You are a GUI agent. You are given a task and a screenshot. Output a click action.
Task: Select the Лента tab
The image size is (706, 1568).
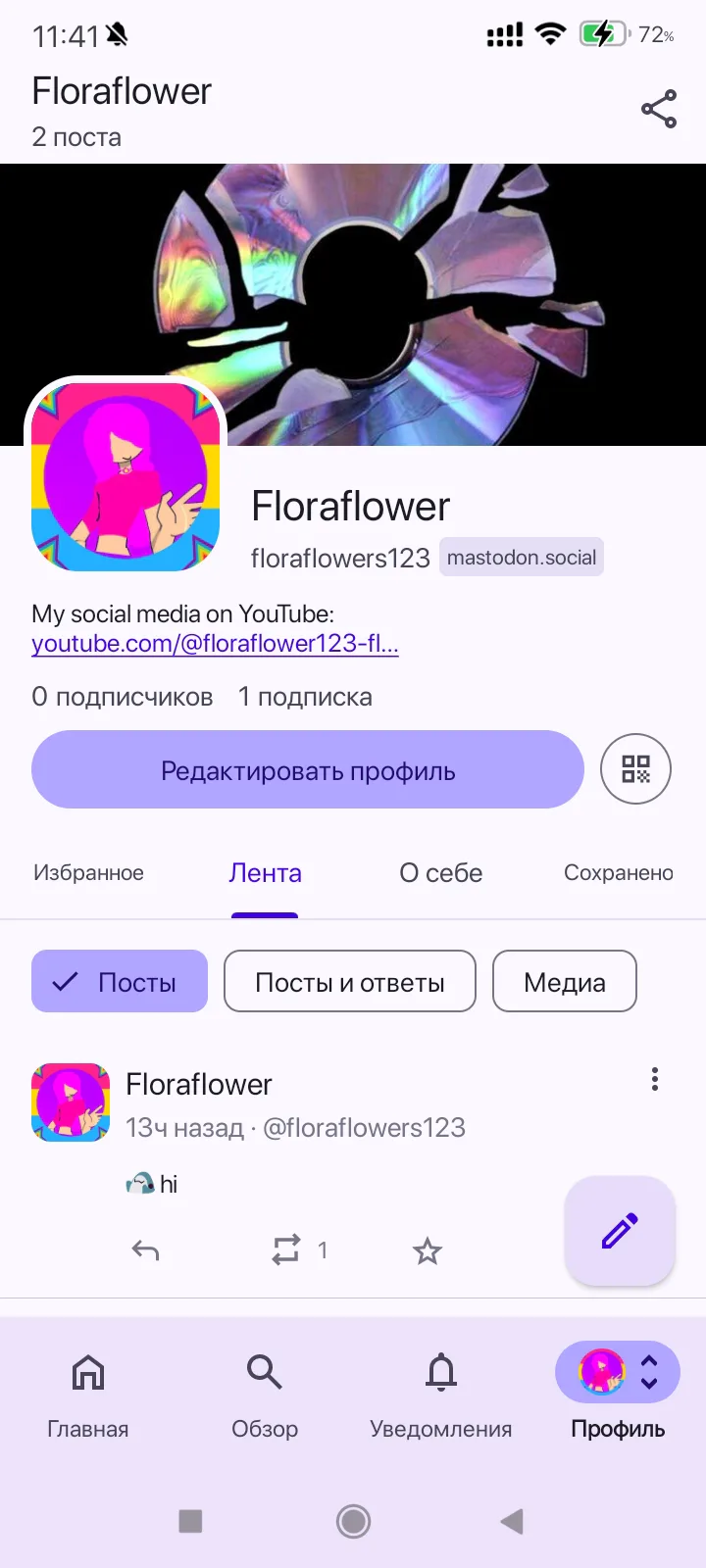point(265,873)
